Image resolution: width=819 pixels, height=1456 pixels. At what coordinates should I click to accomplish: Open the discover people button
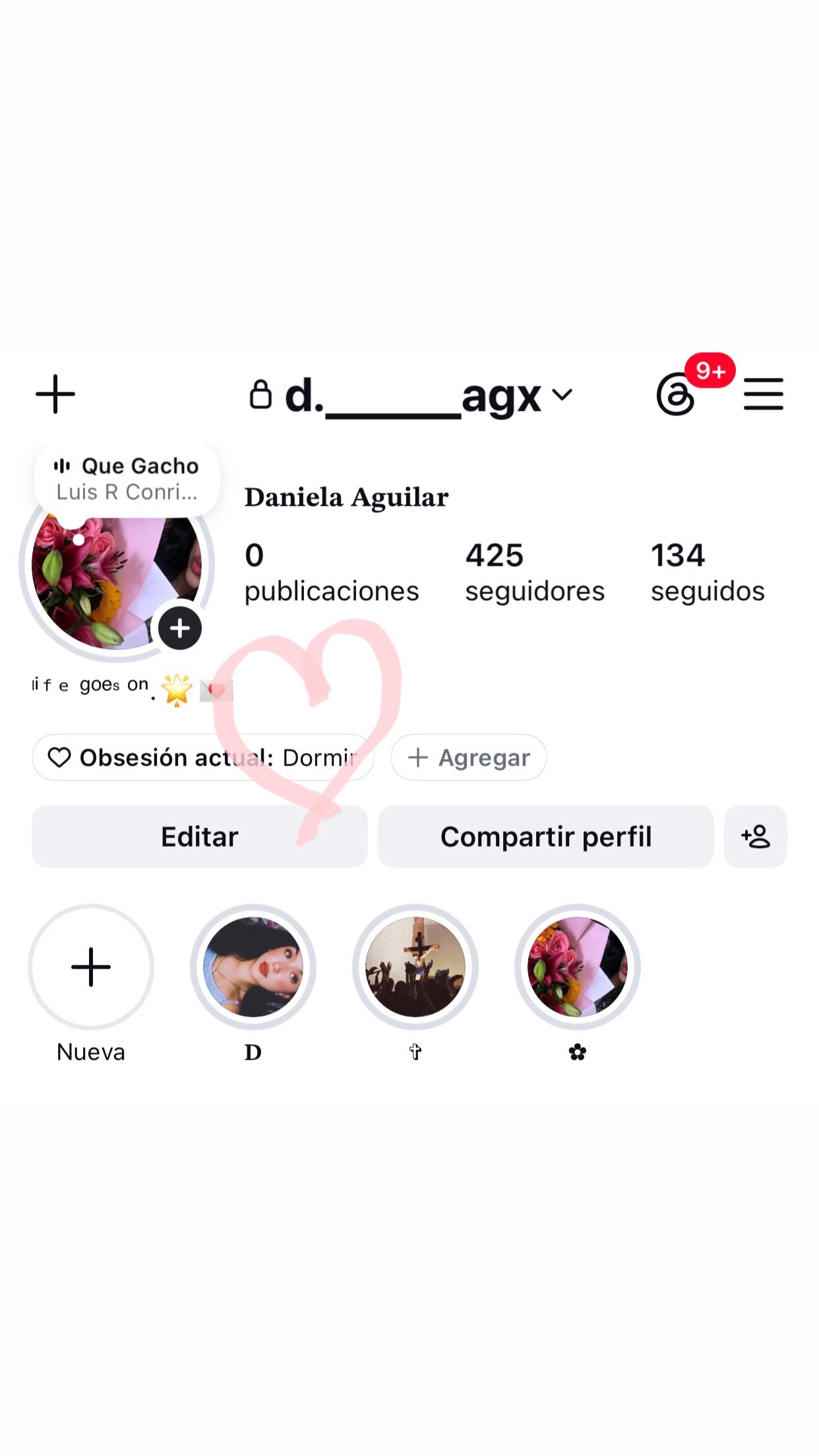tap(756, 837)
